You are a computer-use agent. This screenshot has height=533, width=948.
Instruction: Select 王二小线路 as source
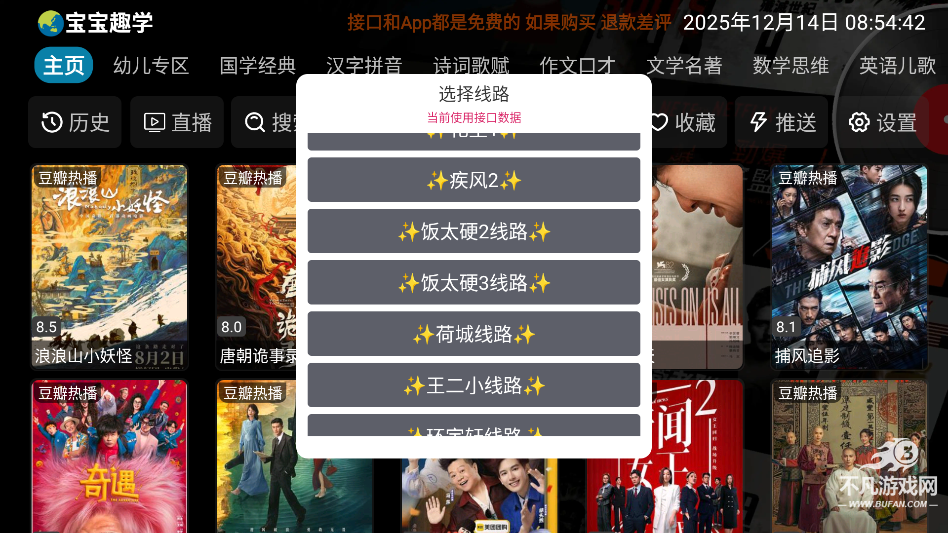[x=473, y=385]
